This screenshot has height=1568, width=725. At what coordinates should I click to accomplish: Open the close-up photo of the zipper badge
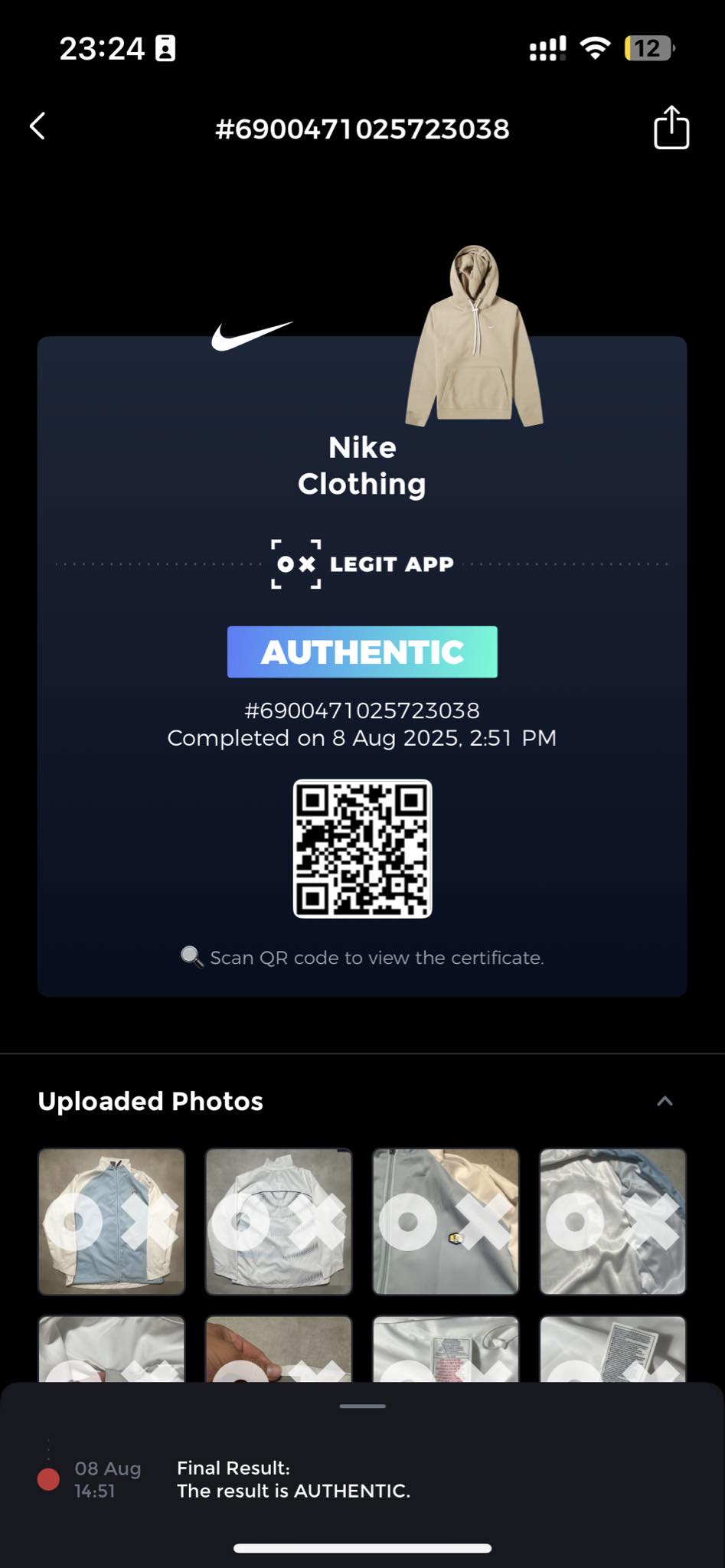(446, 1221)
